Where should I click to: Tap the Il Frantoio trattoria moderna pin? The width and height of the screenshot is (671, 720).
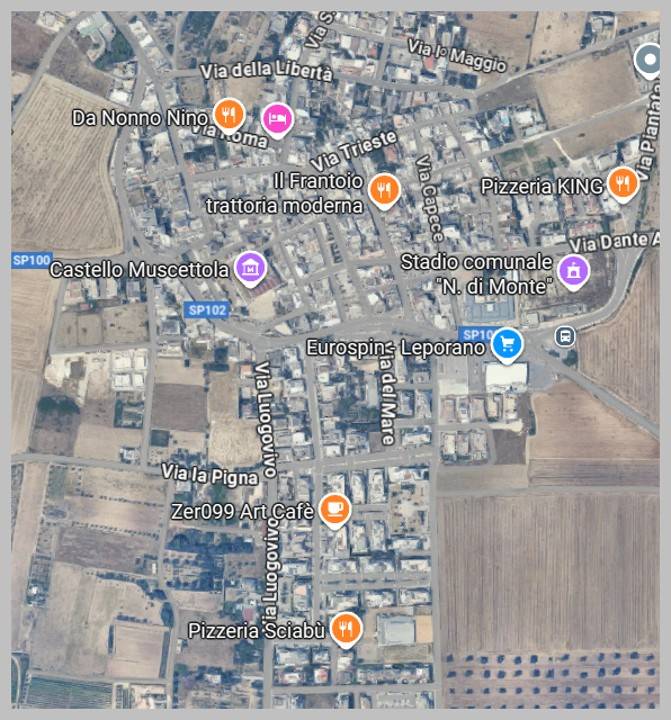(x=383, y=188)
